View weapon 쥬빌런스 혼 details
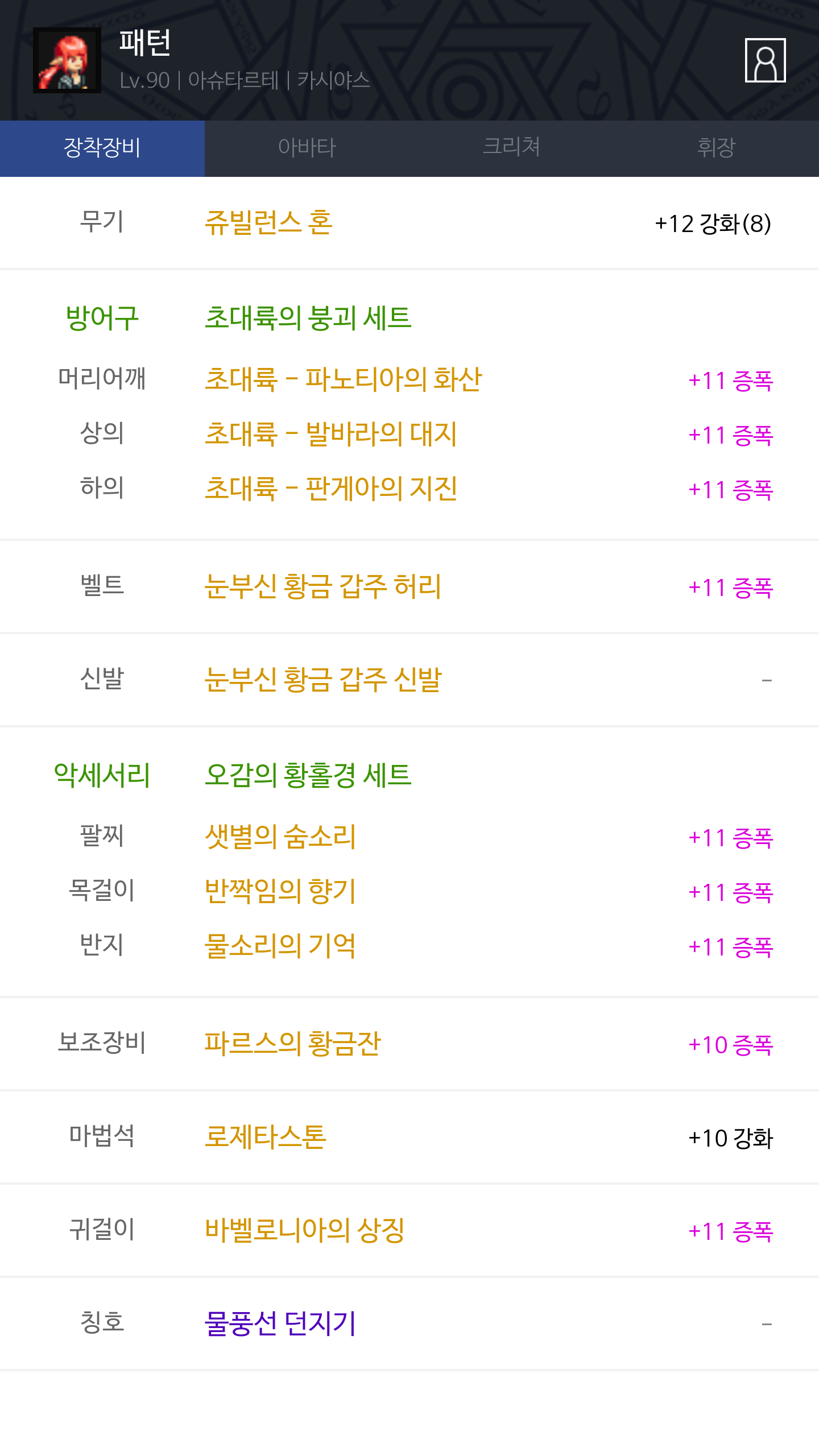The width and height of the screenshot is (819, 1456). 268,222
